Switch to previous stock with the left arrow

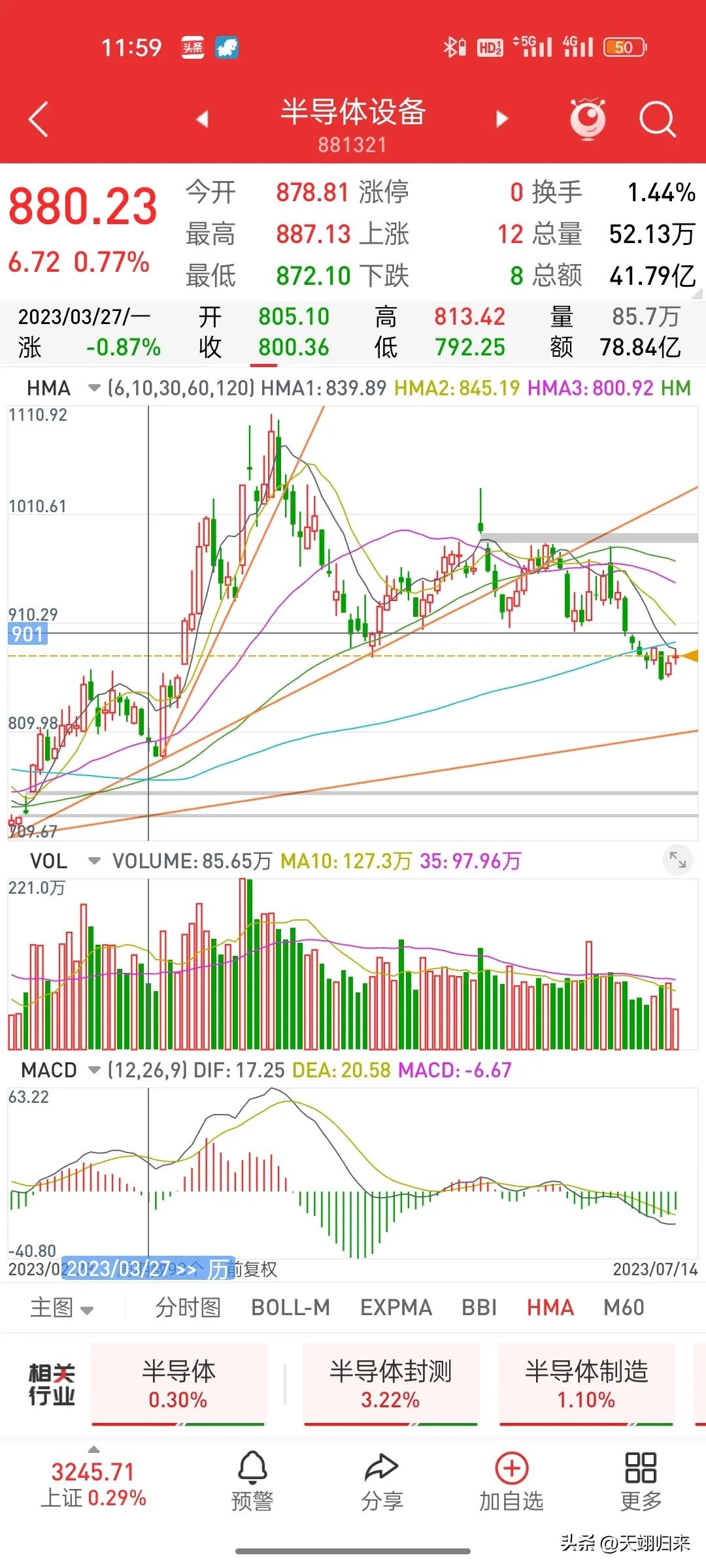click(x=203, y=118)
